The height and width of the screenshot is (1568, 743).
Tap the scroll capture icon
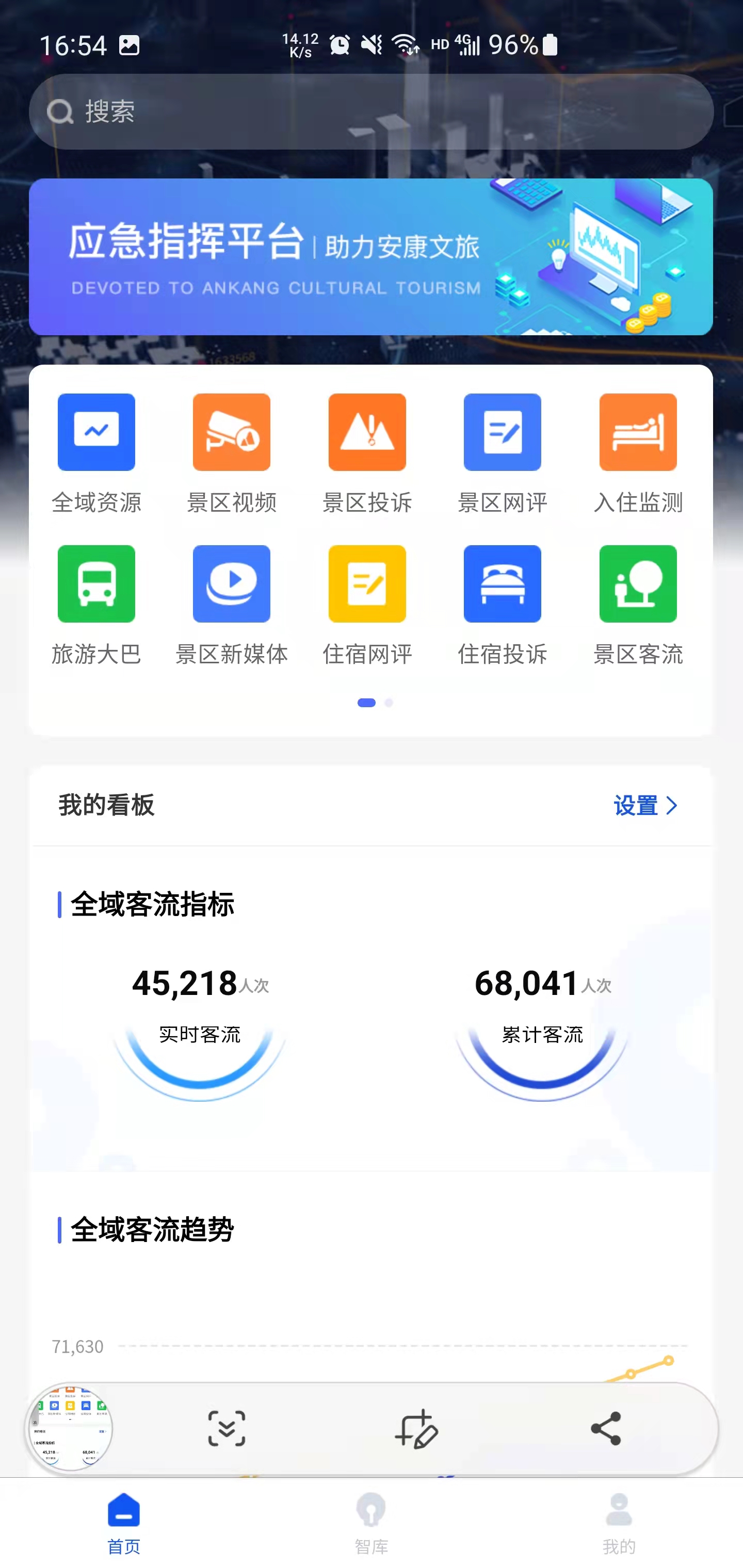pyautogui.click(x=227, y=1428)
